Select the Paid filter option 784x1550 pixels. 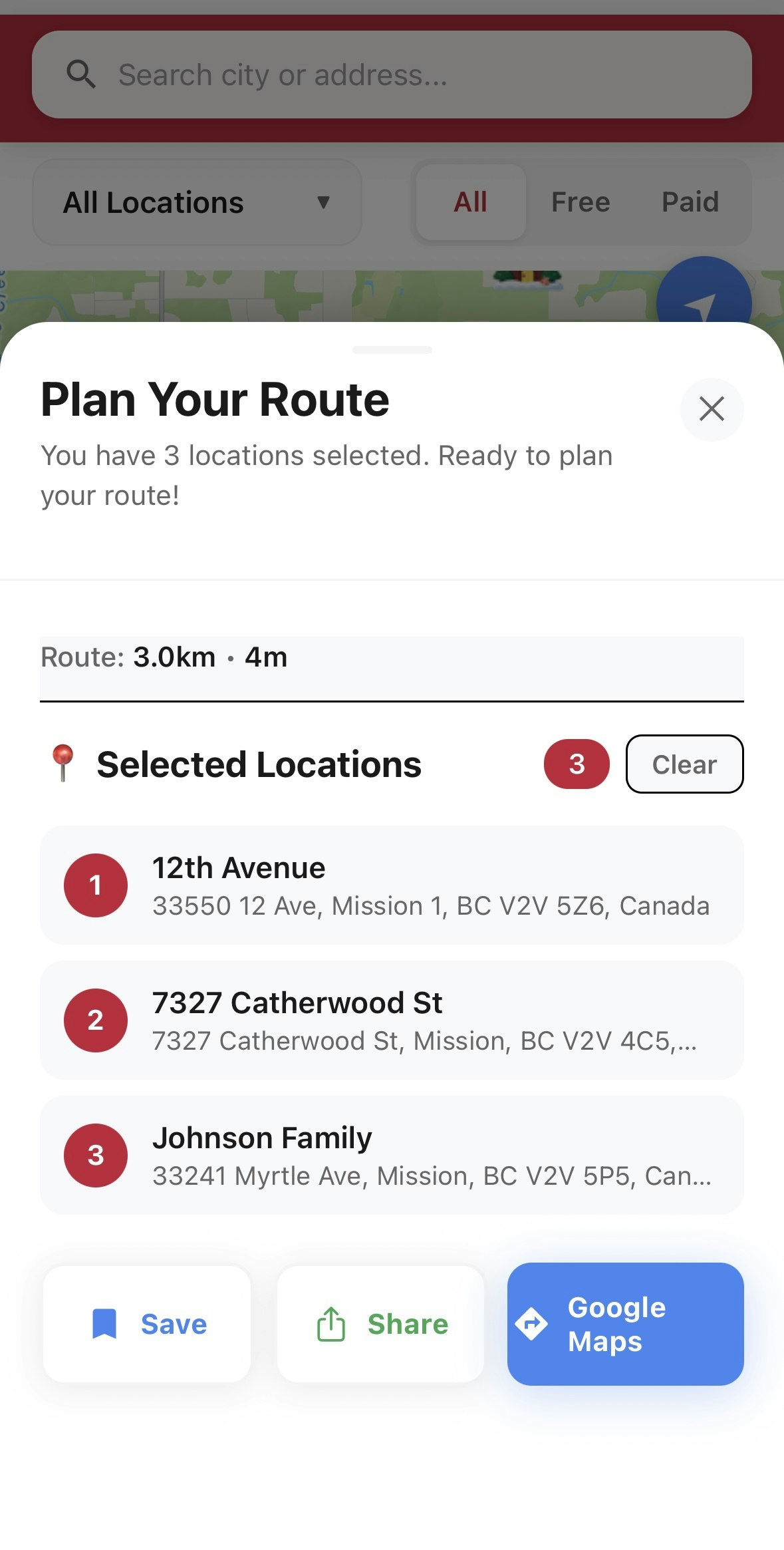(x=691, y=202)
